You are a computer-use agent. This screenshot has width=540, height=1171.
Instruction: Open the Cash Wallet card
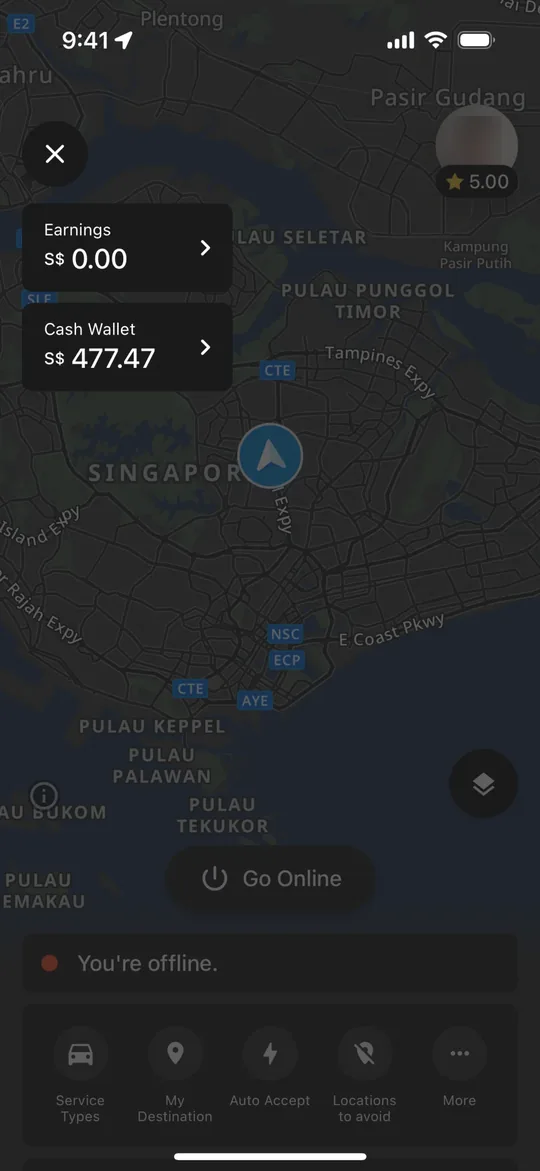tap(127, 347)
